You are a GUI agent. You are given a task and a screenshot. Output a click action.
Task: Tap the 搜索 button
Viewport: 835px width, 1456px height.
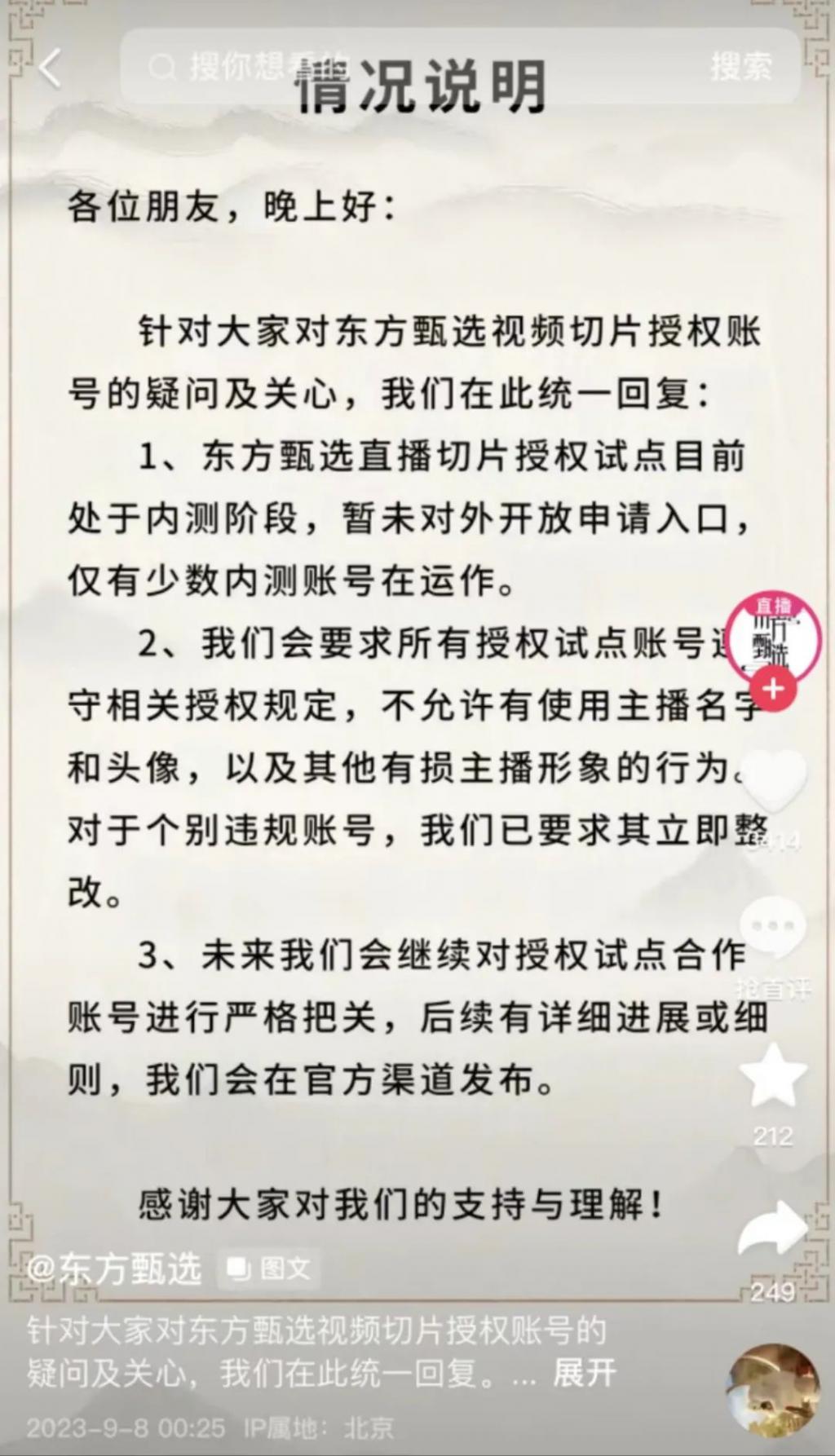740,67
